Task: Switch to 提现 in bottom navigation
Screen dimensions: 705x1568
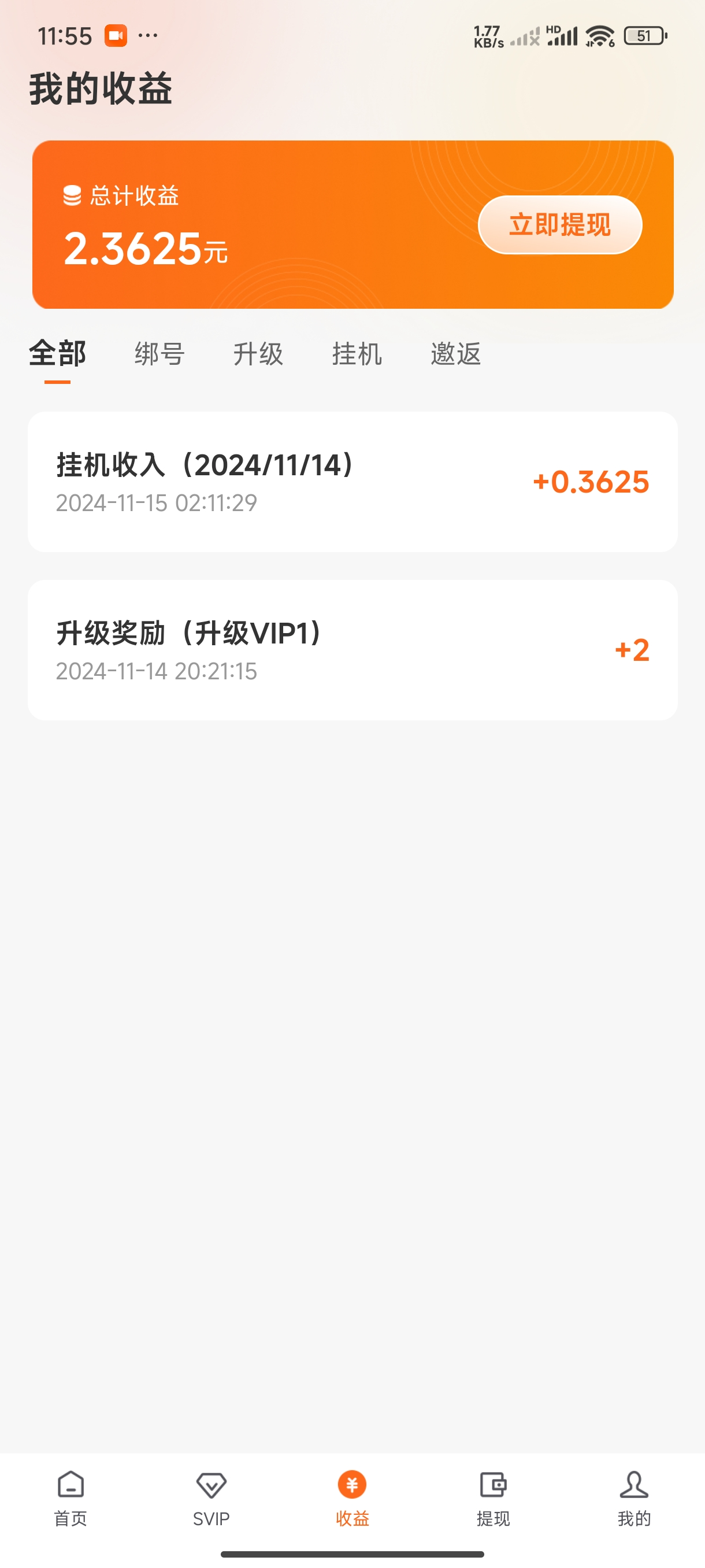Action: 493,1500
